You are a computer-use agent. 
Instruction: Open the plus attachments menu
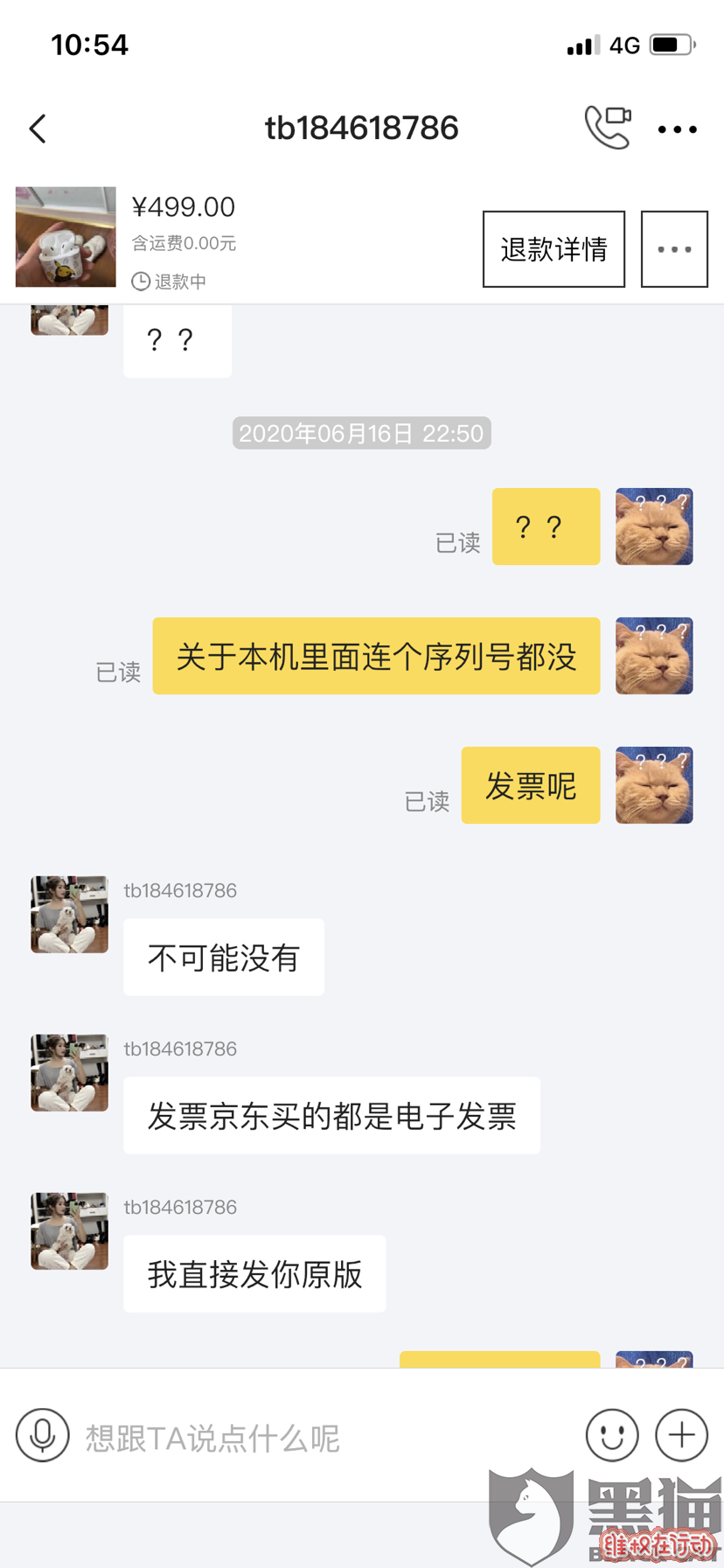(x=681, y=1435)
